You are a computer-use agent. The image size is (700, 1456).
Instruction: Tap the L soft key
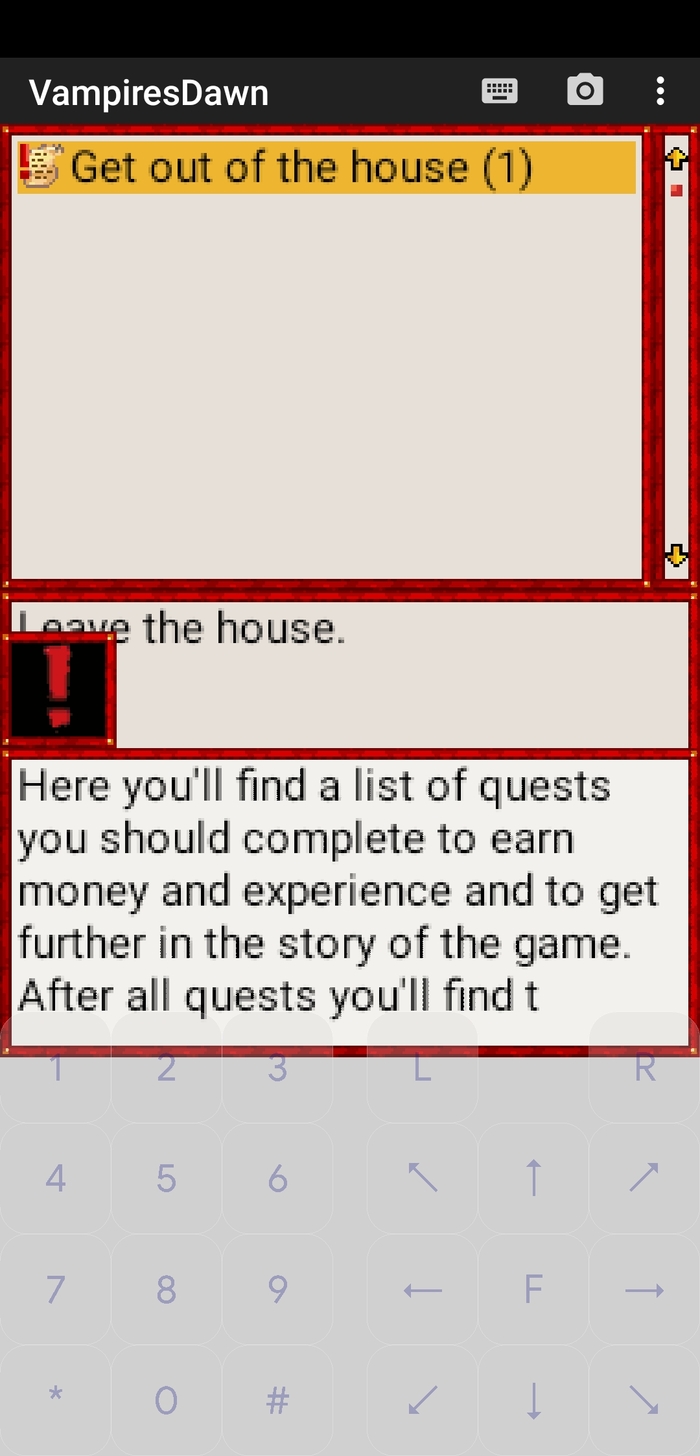(422, 1068)
